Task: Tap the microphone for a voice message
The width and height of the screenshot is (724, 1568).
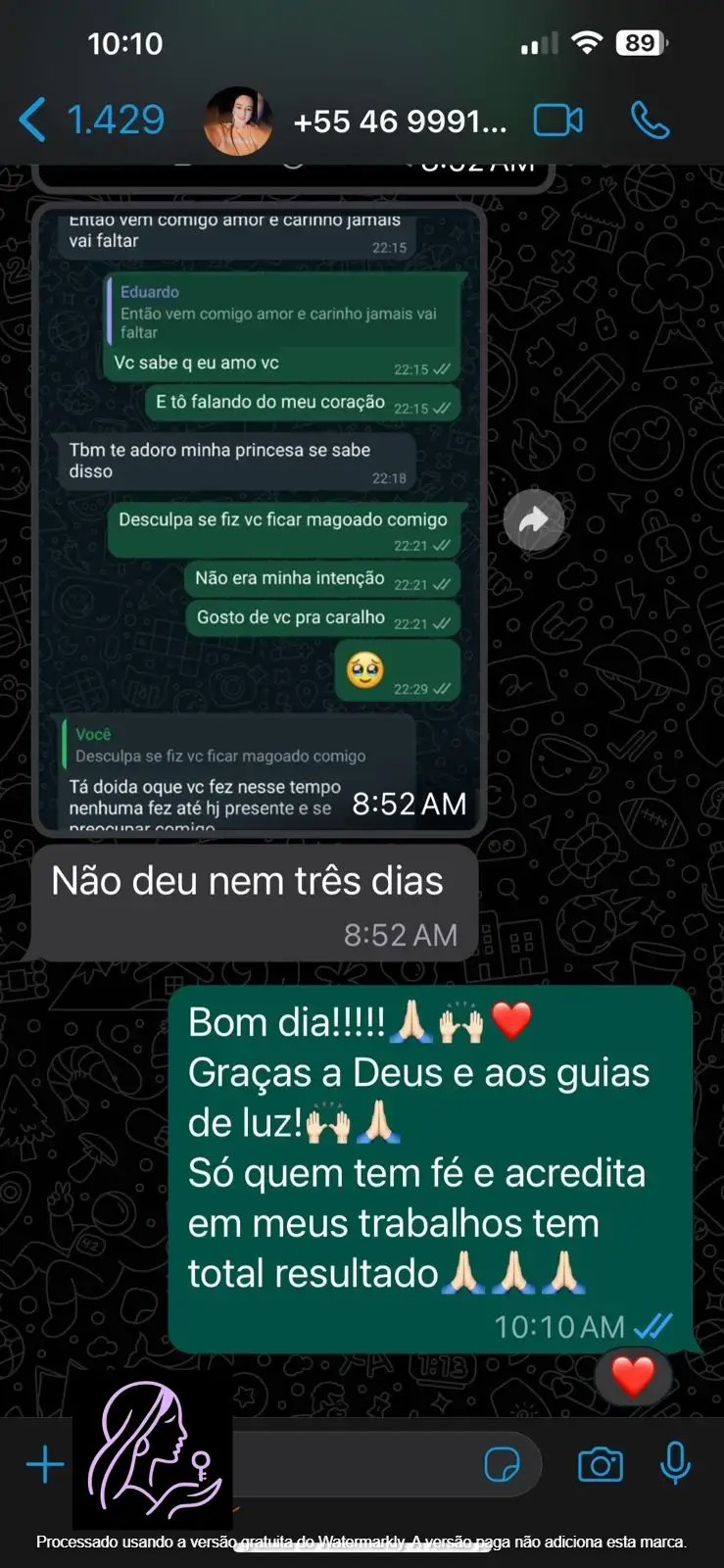Action: [675, 1464]
